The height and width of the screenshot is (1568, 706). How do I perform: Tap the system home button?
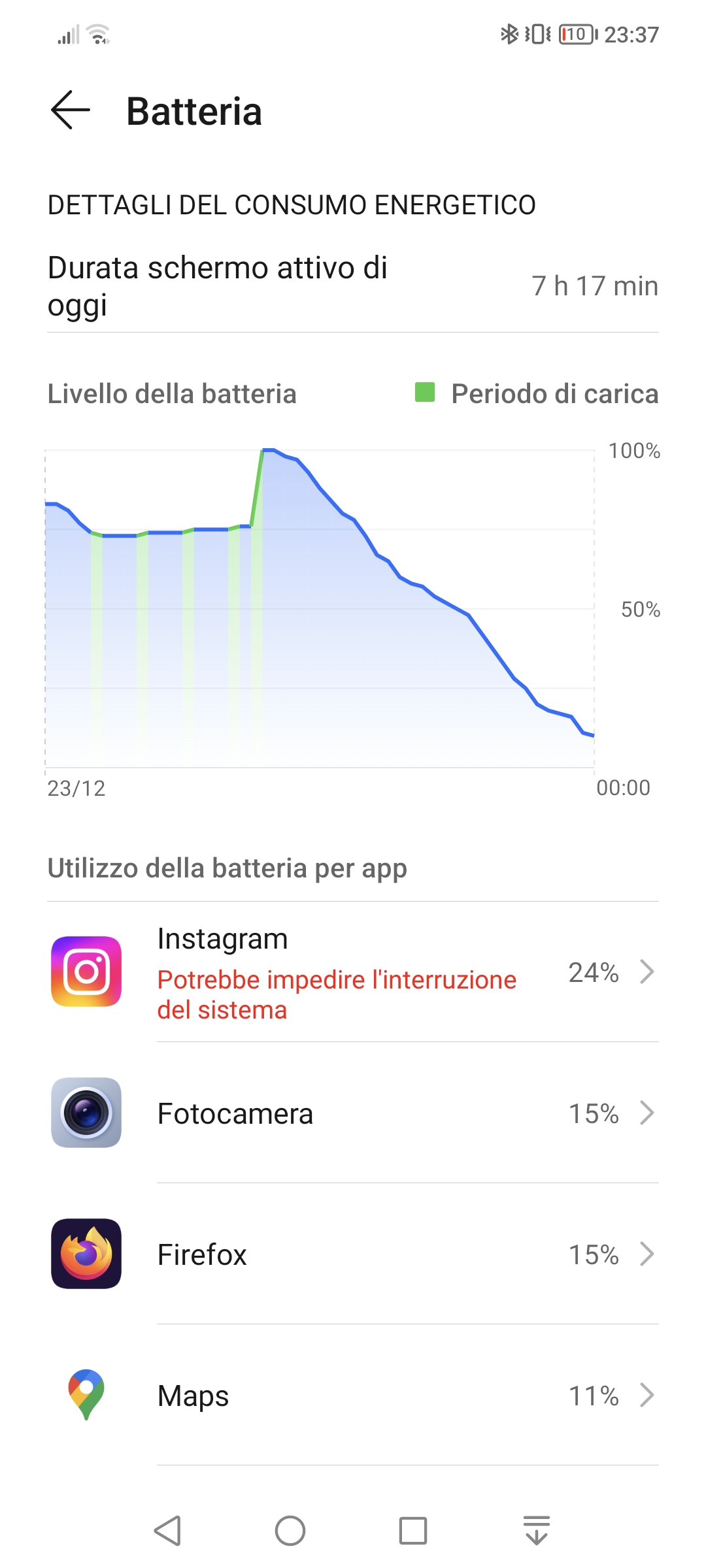290,1530
